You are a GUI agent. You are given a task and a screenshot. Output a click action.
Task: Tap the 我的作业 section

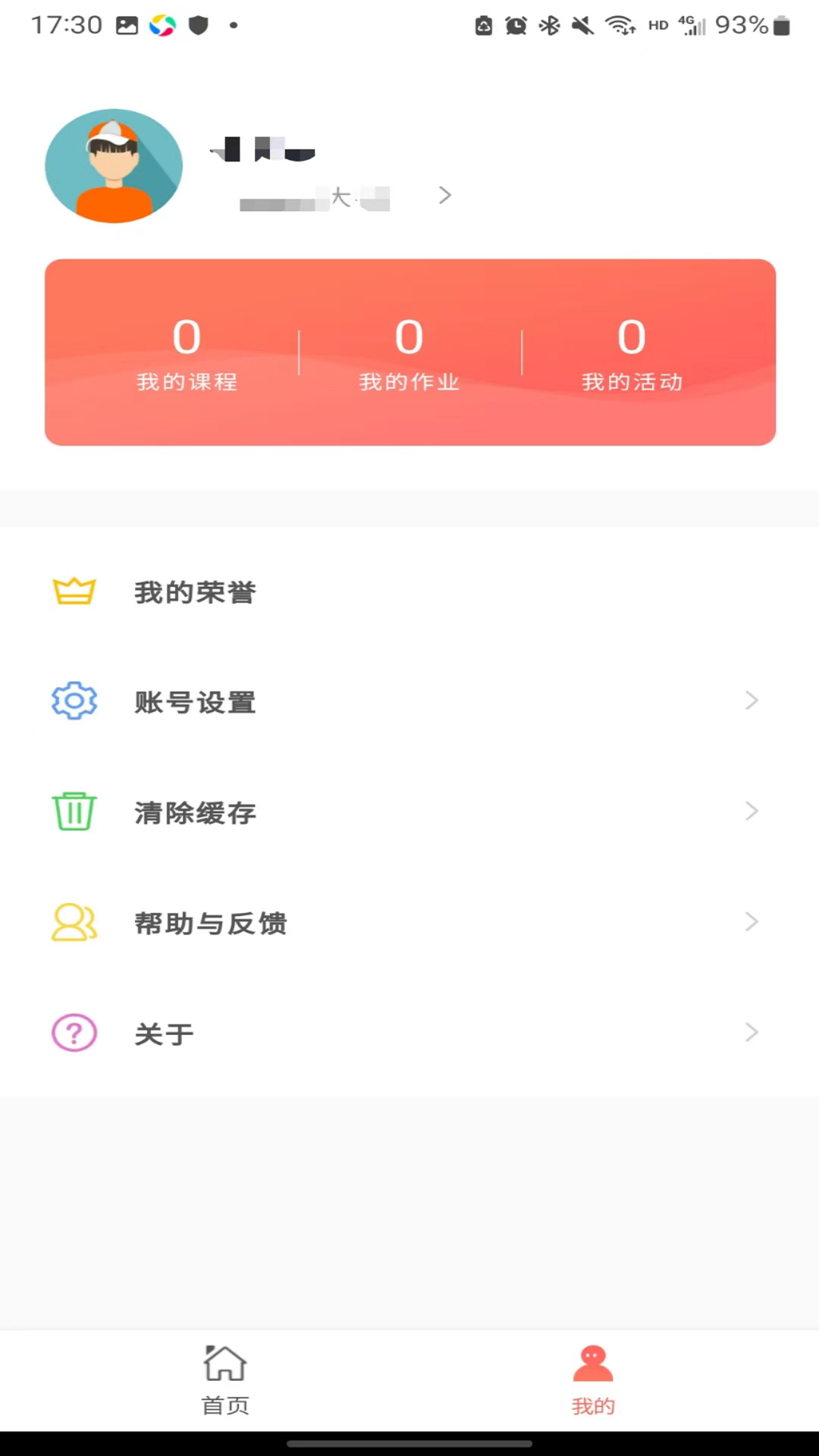pos(409,353)
